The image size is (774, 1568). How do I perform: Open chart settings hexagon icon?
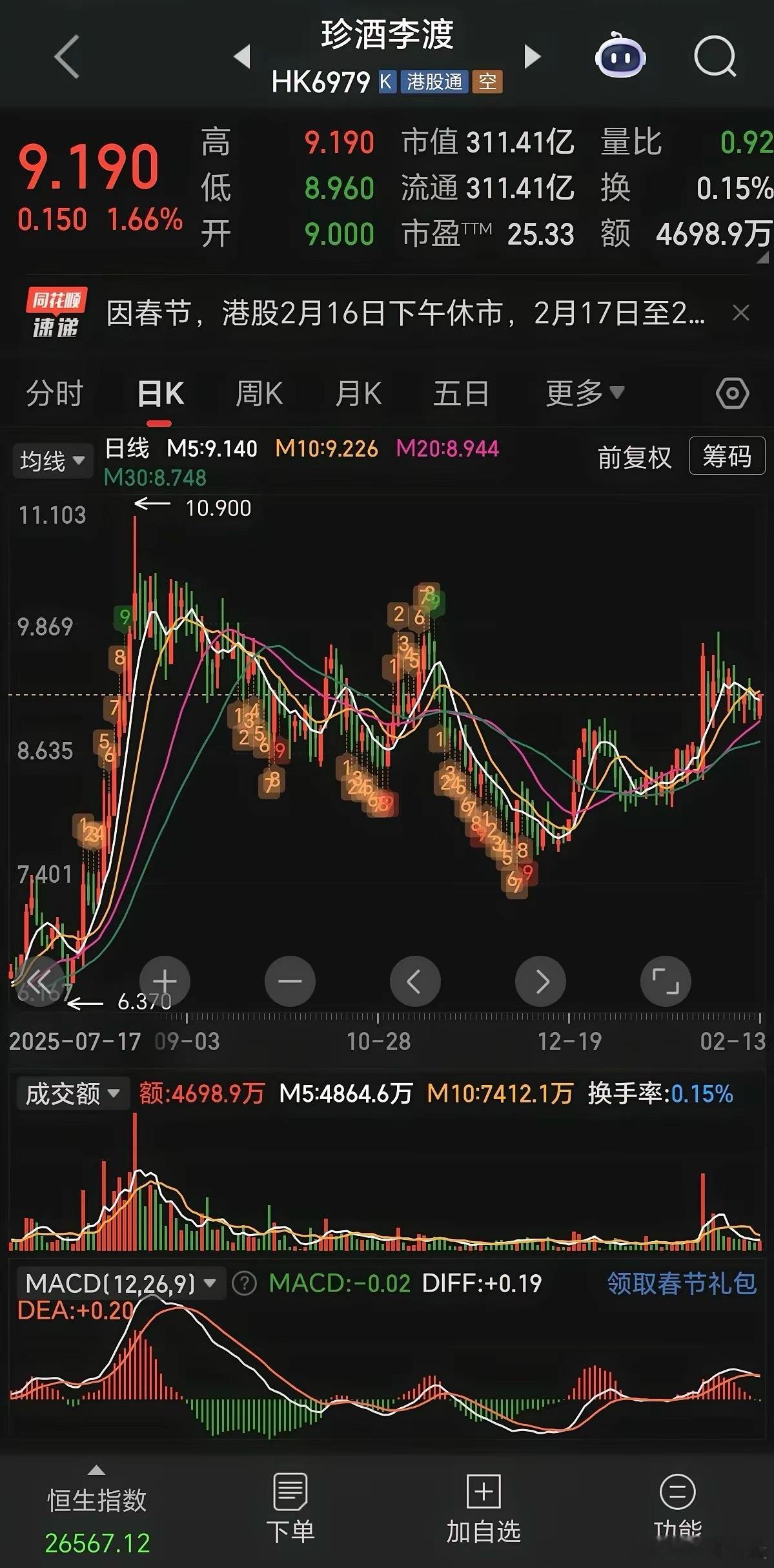(733, 393)
